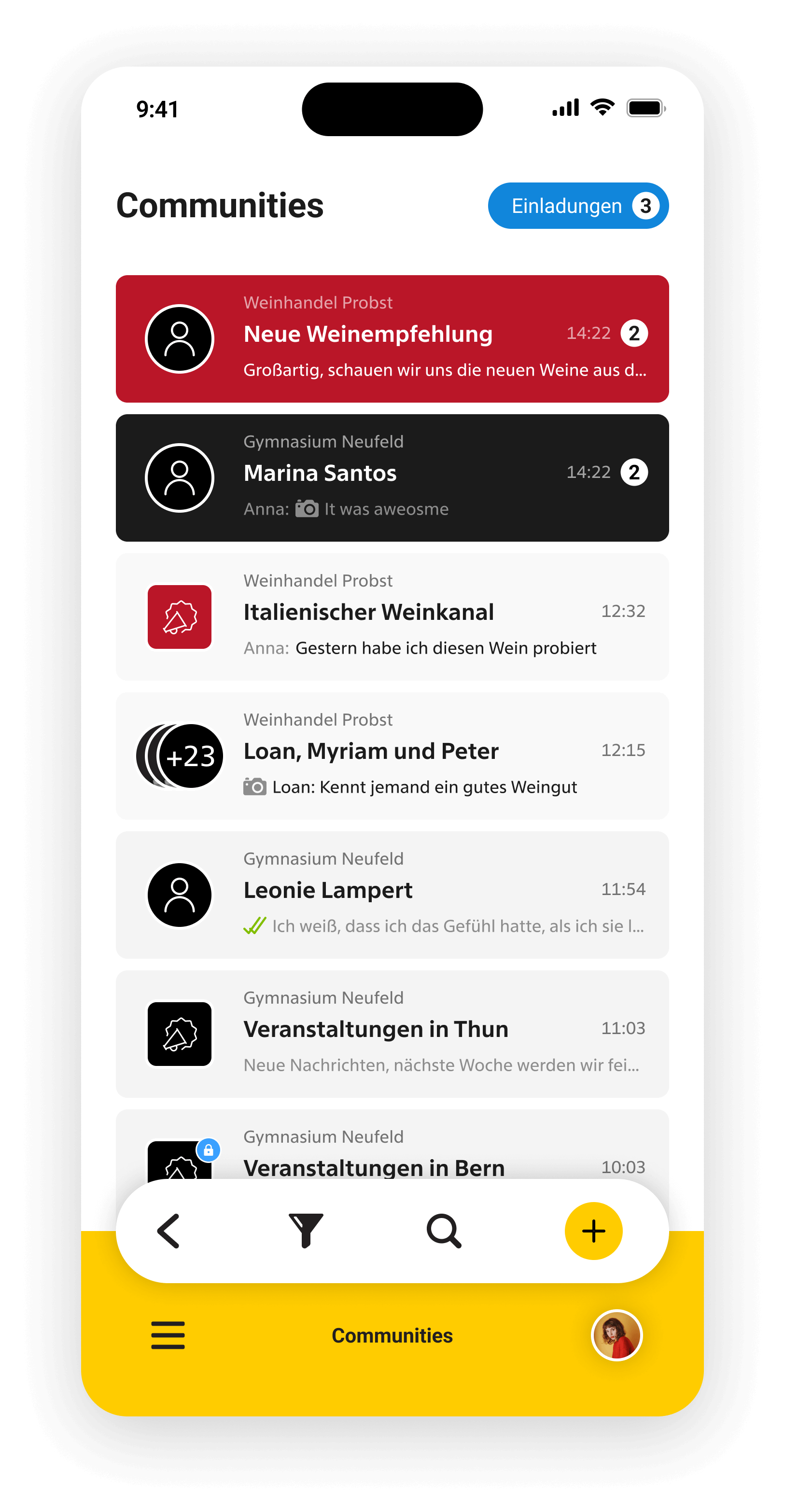Go back with the arrow icon
Viewport: 785px width, 1512px height.
(x=168, y=1231)
